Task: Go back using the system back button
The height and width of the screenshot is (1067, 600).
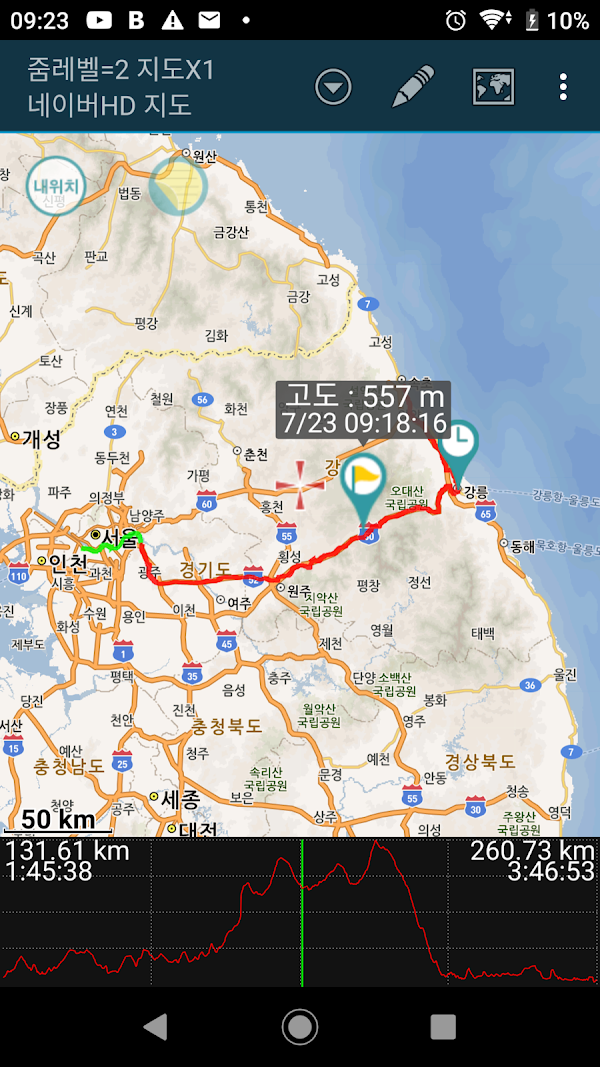Action: pyautogui.click(x=156, y=1026)
